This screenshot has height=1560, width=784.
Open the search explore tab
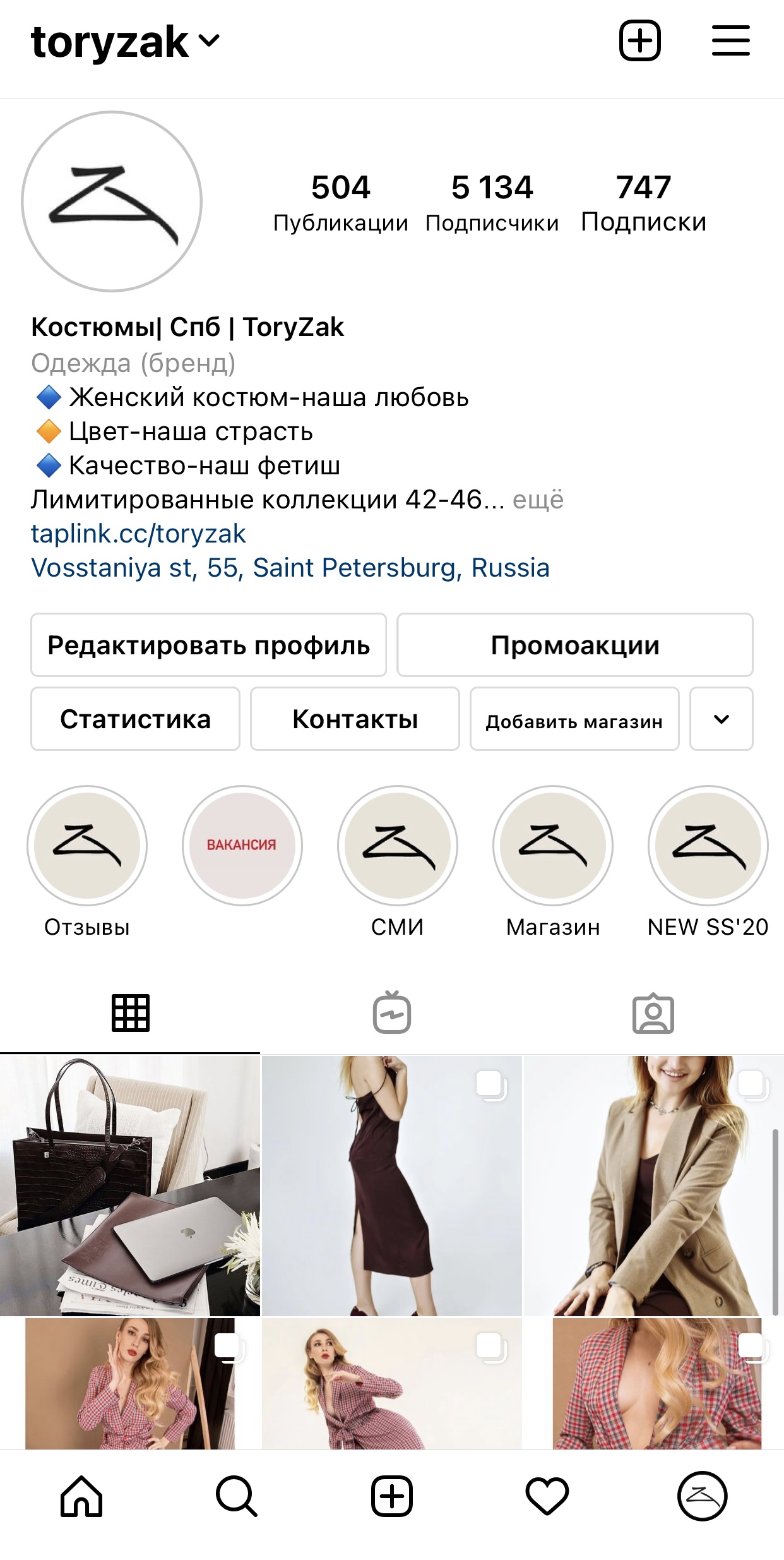[236, 1496]
